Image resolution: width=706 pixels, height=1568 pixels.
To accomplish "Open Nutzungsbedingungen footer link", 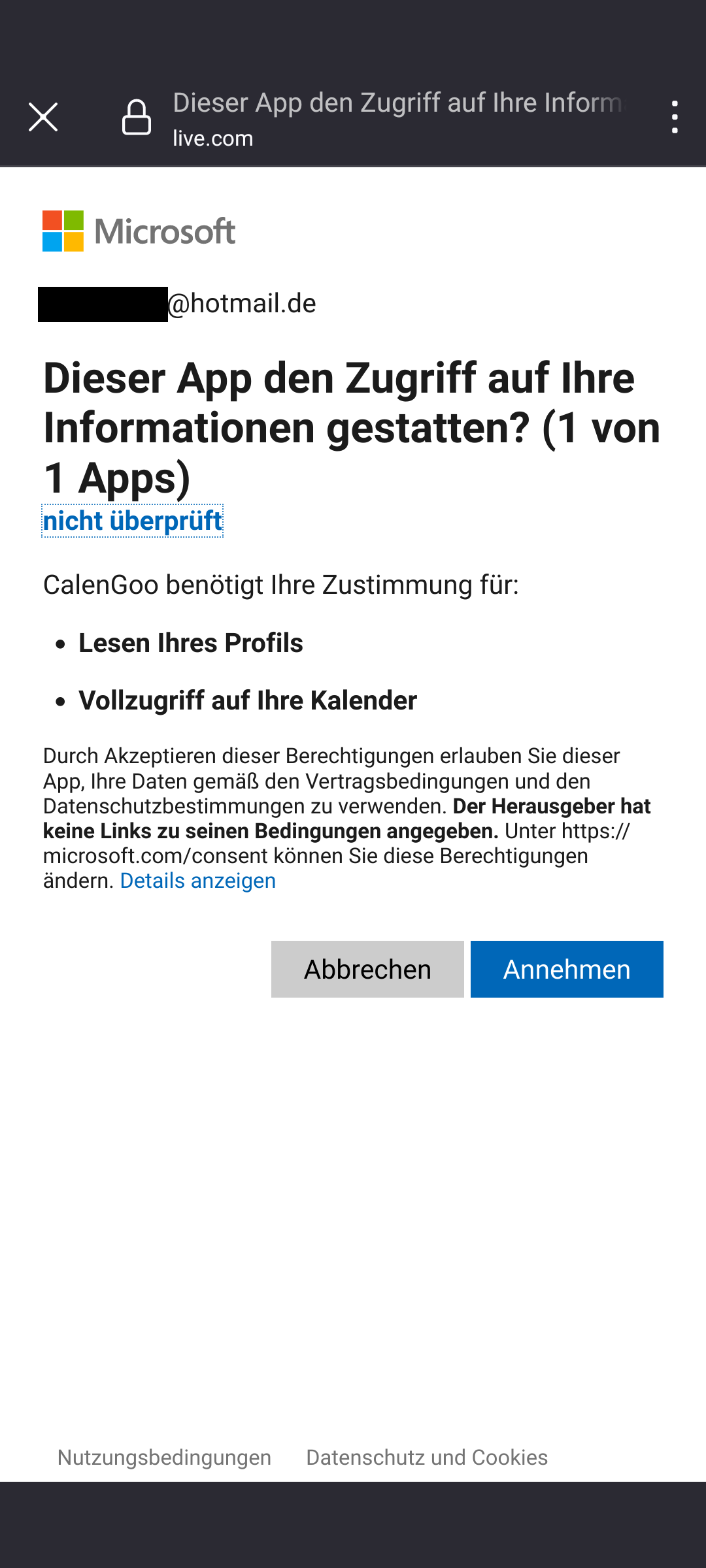I will 164,1458.
